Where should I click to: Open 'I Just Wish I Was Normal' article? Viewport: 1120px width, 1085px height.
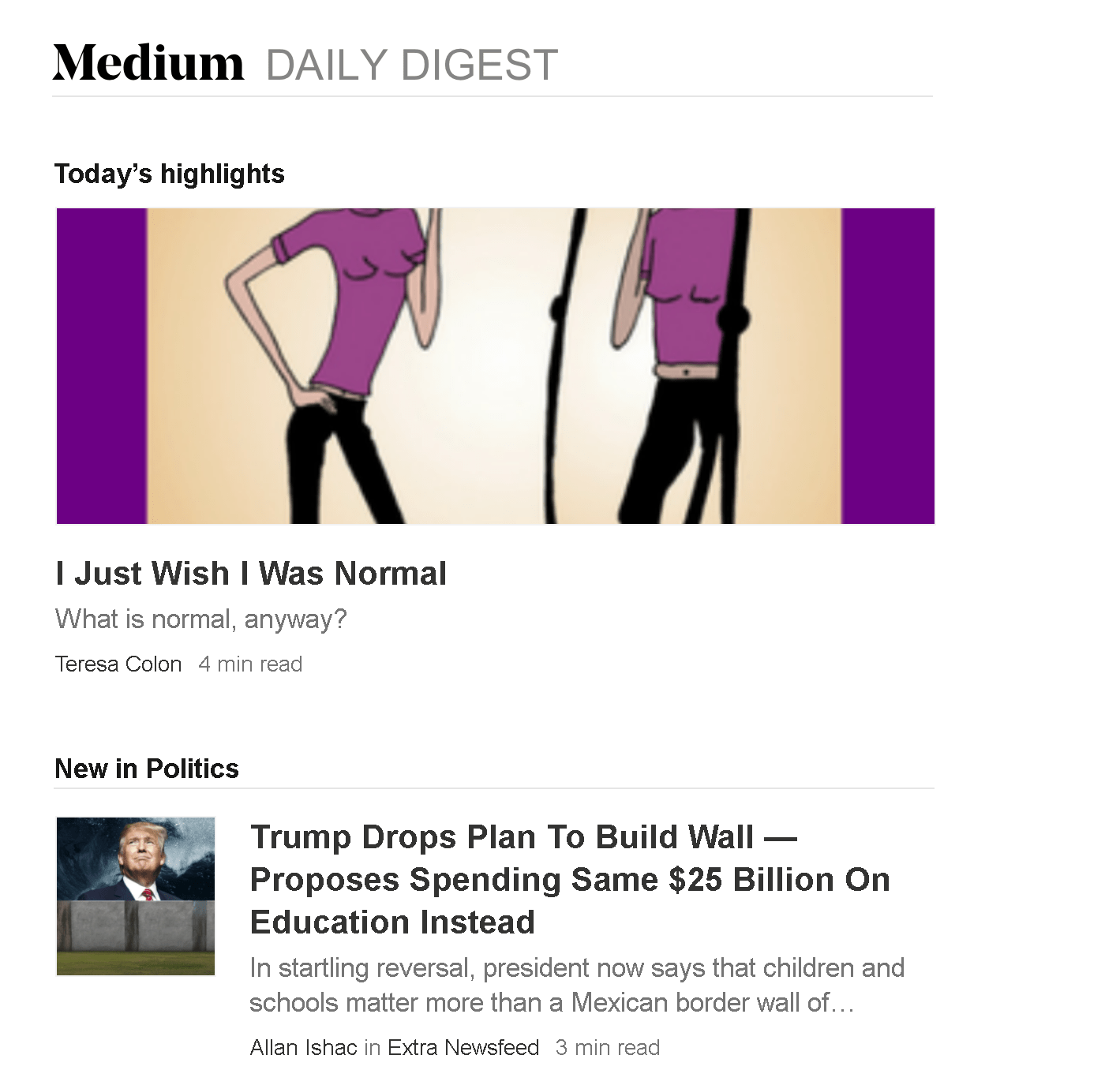pyautogui.click(x=251, y=573)
